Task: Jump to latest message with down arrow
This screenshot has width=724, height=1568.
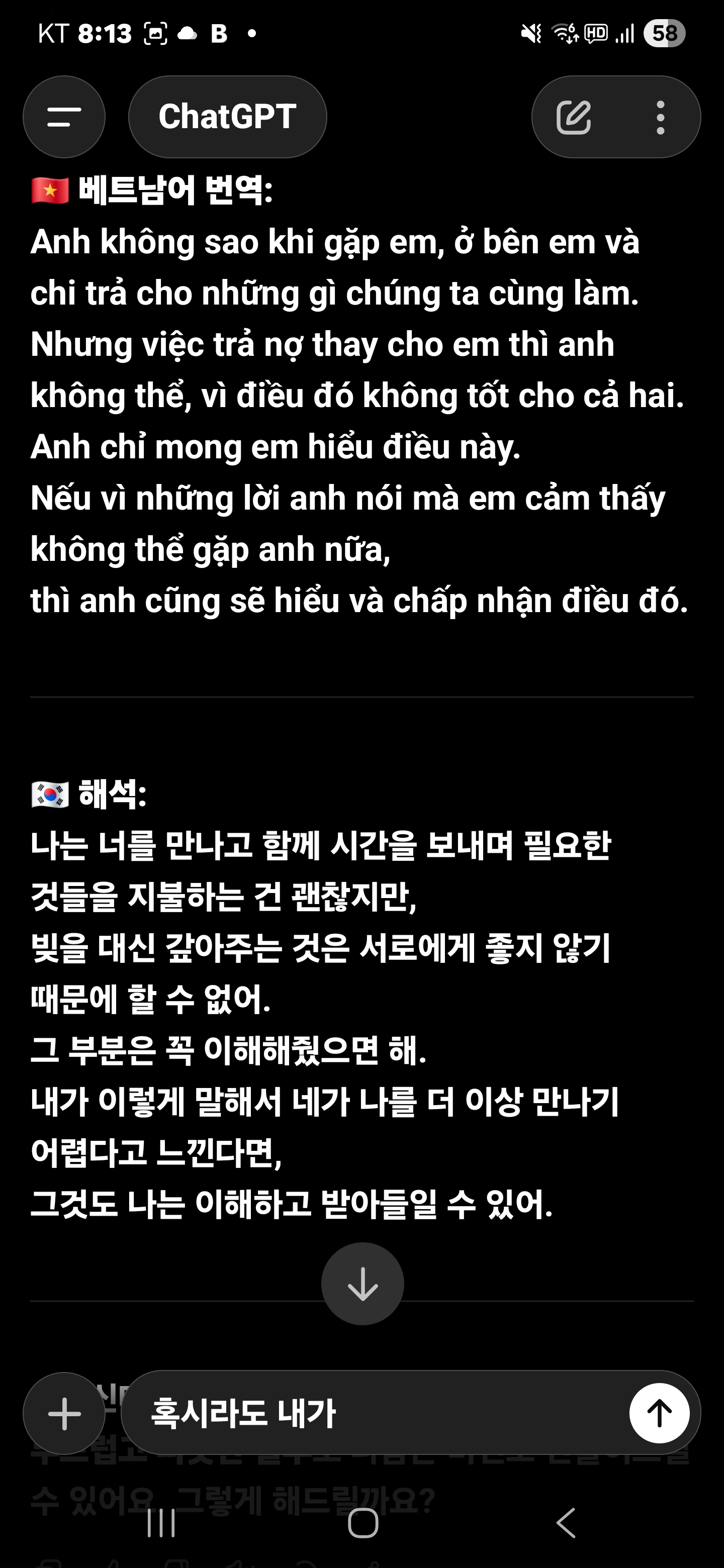Action: point(363,1284)
